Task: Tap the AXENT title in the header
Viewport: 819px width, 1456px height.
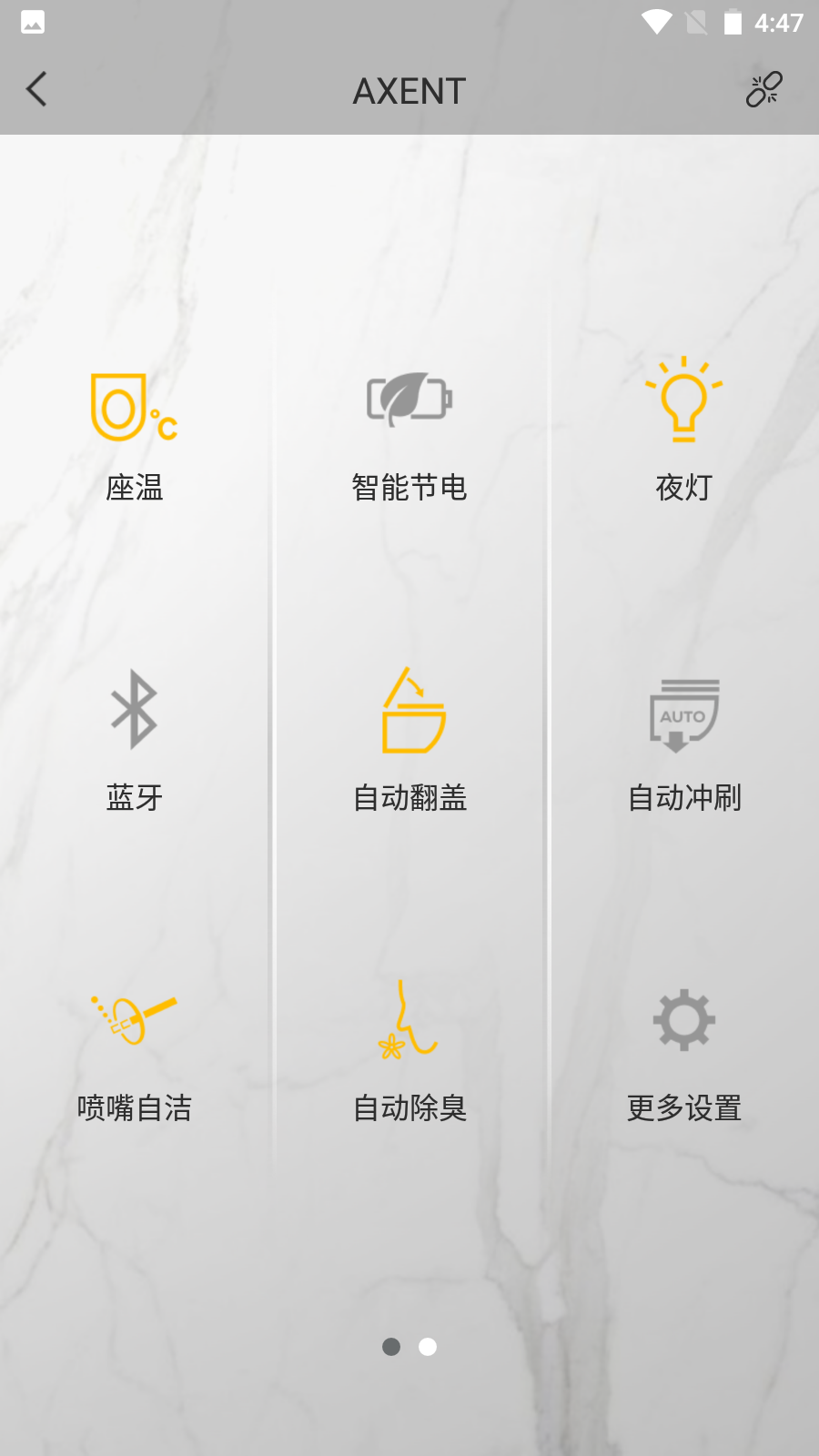Action: pyautogui.click(x=409, y=91)
